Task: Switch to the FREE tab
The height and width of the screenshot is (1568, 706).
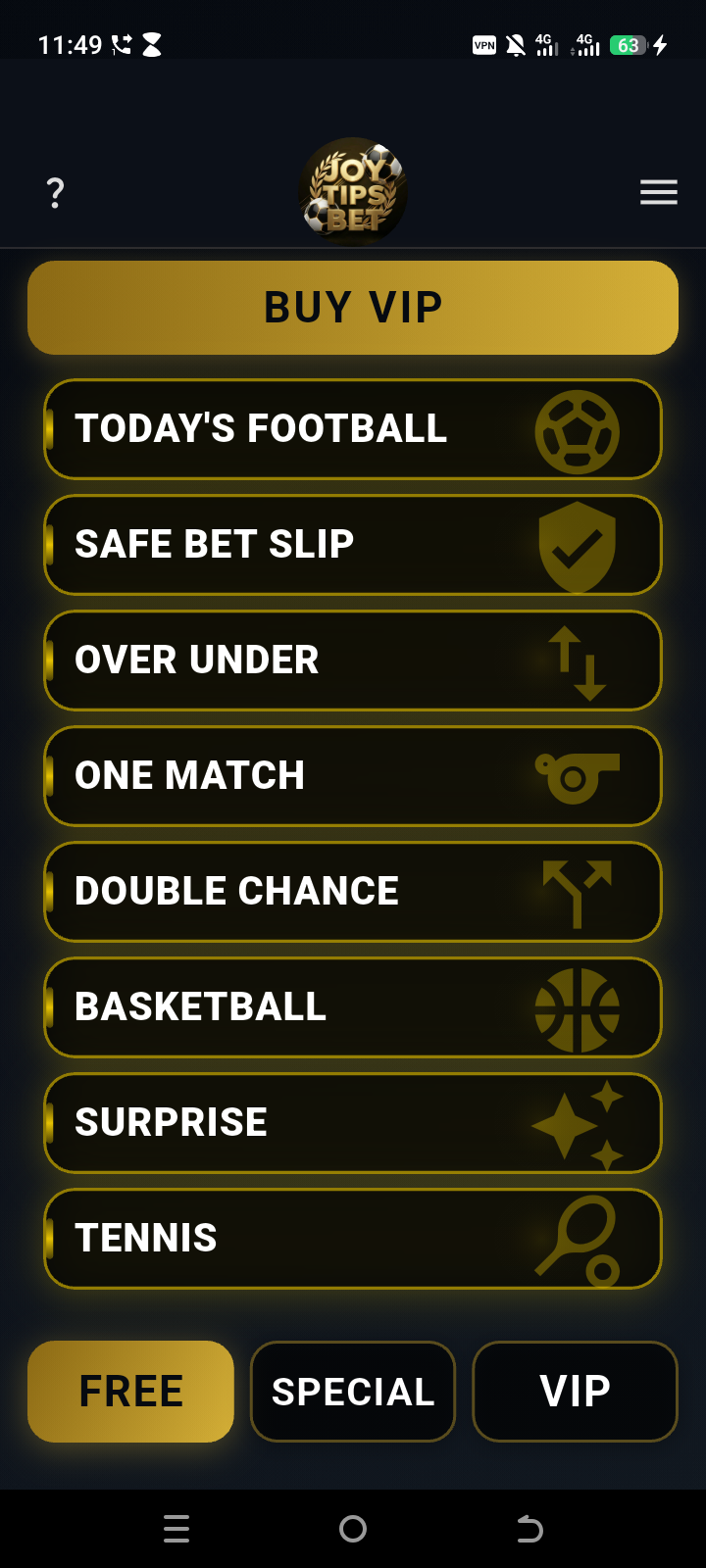Action: pos(130,1392)
